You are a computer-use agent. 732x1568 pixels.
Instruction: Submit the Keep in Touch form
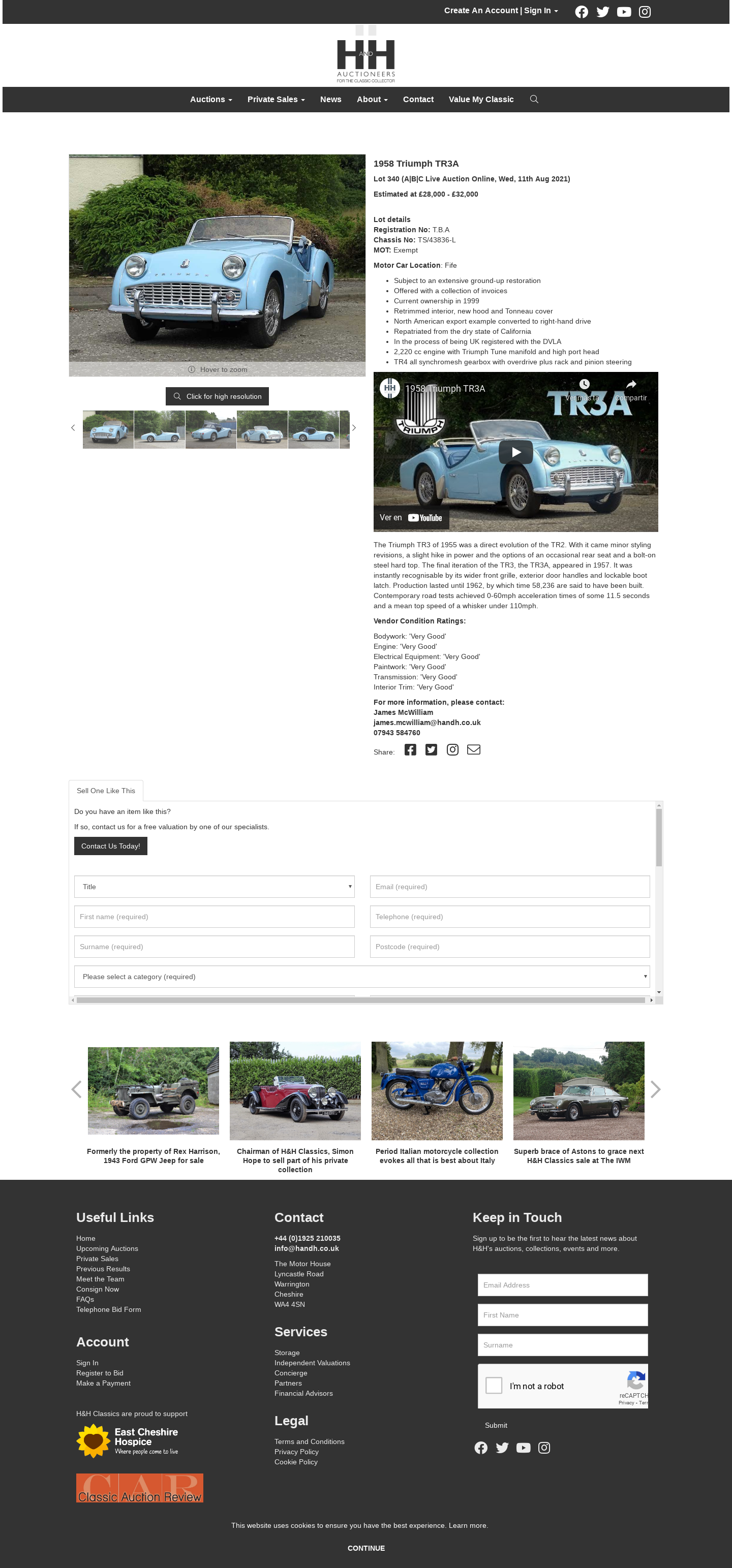click(495, 1425)
